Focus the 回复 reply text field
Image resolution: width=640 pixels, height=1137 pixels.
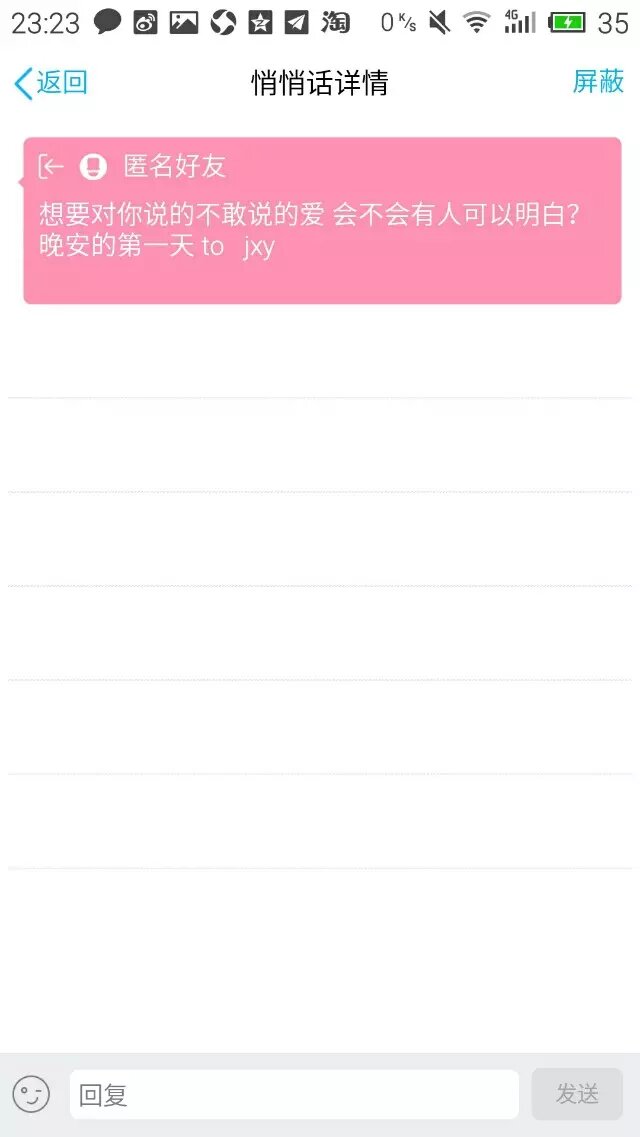[294, 1094]
